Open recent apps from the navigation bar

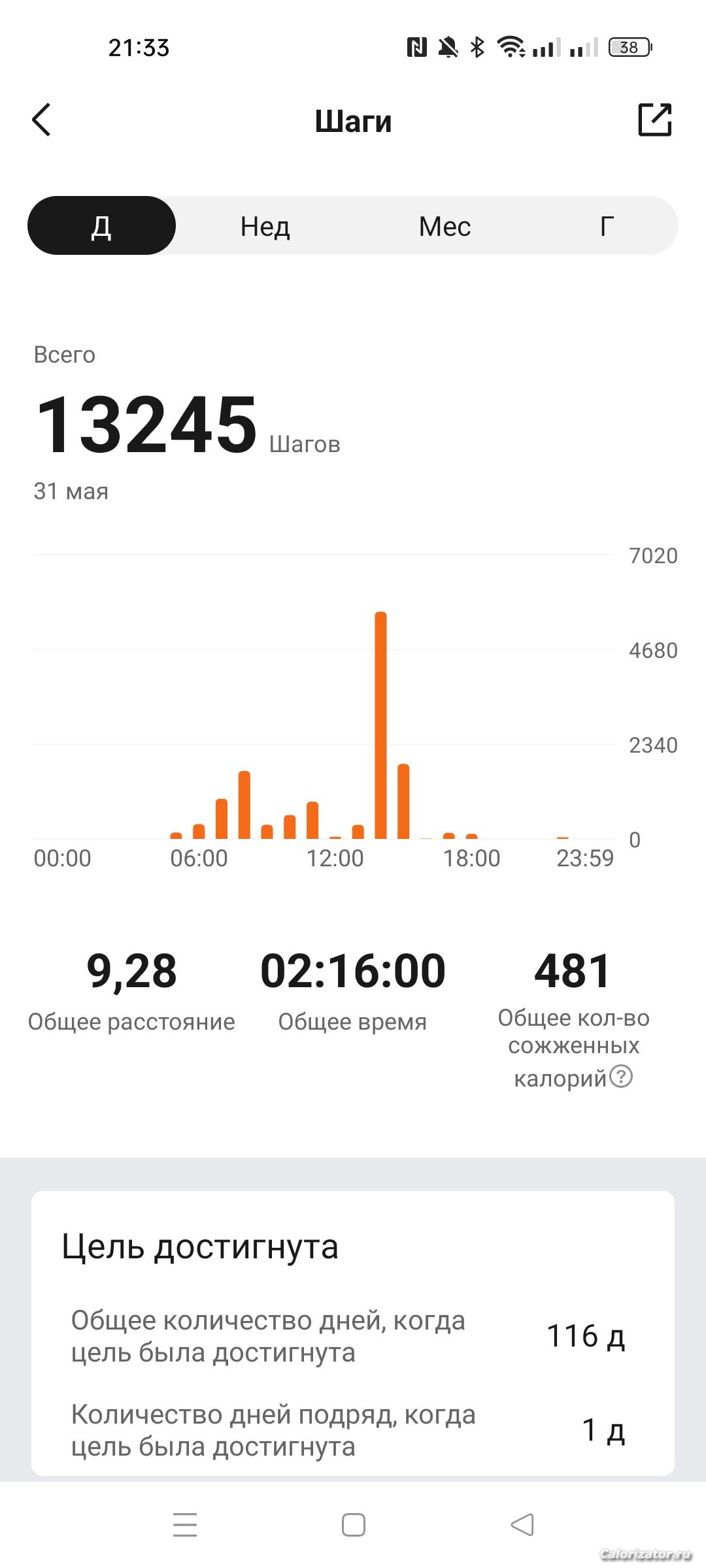(x=185, y=1525)
